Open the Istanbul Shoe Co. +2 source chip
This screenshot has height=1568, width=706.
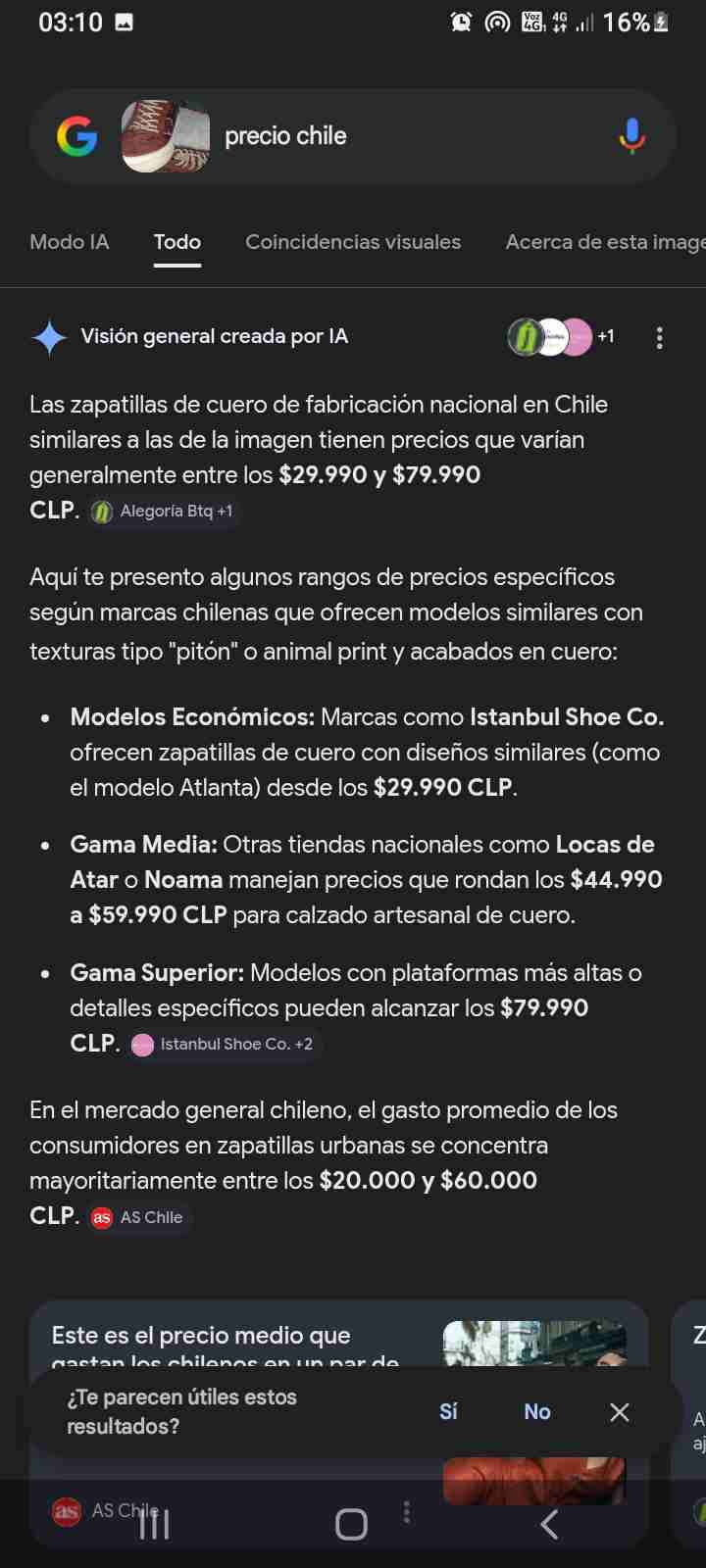224,1045
